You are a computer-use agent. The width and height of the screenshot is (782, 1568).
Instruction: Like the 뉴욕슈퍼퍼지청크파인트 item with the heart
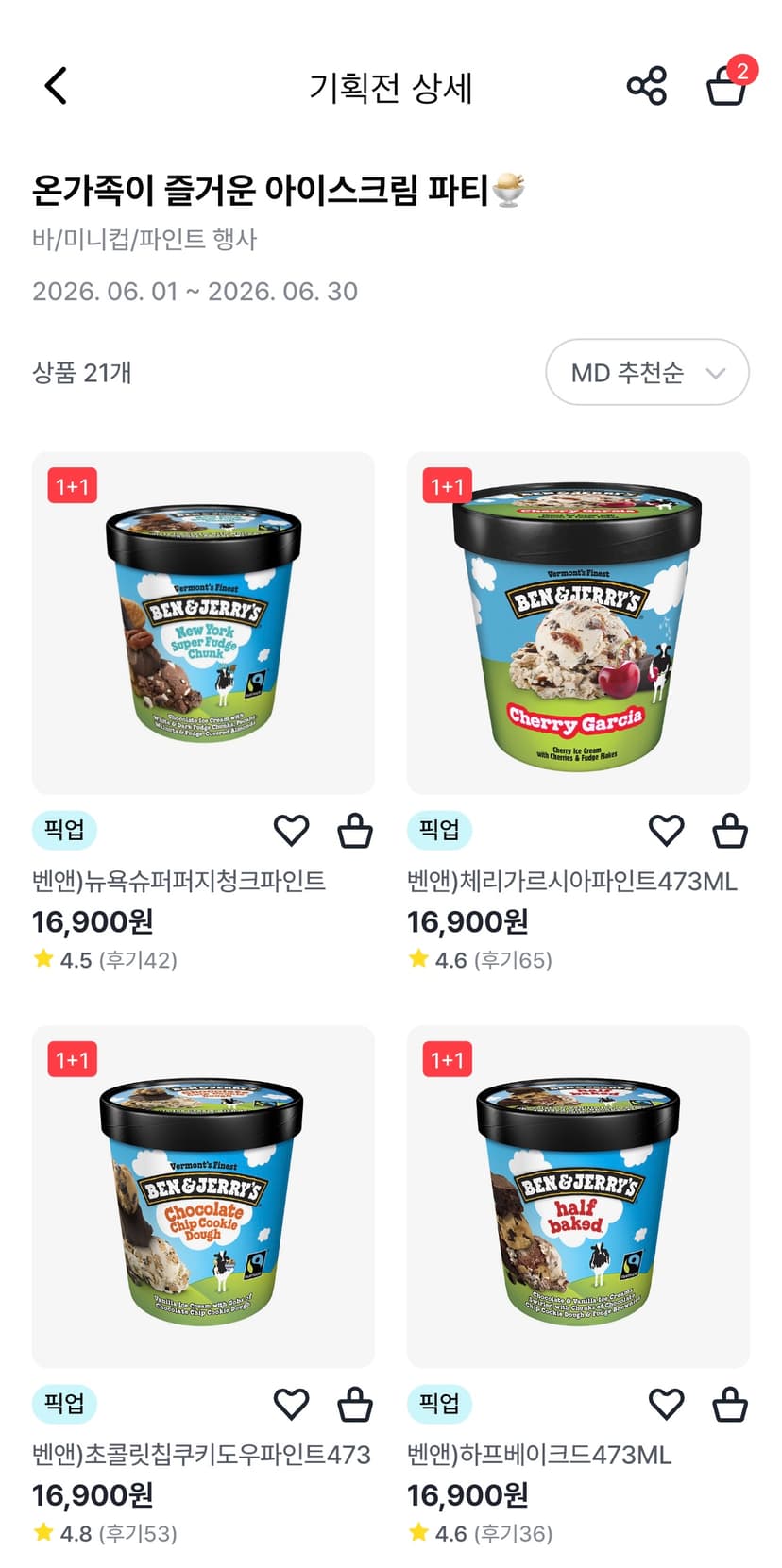291,831
